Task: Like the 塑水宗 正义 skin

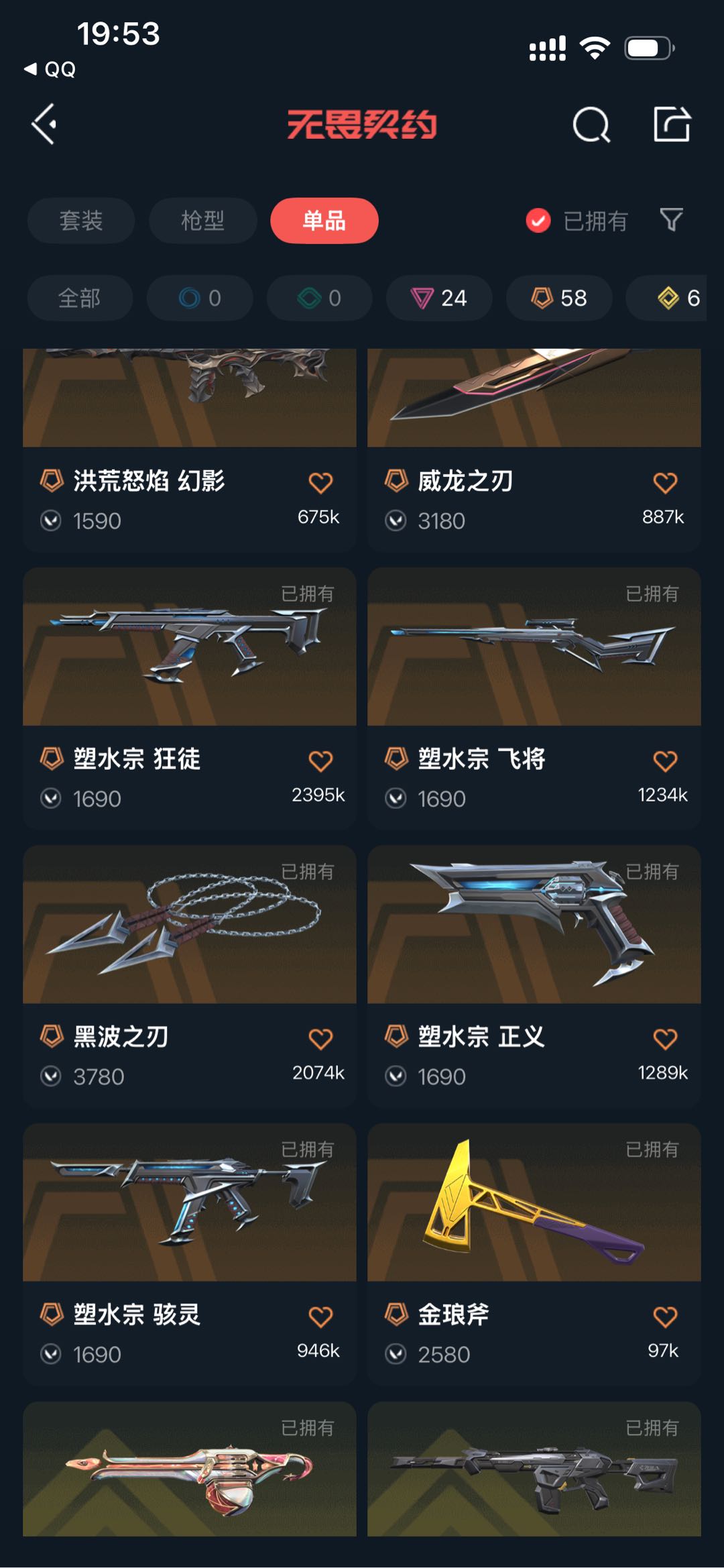Action: 665,1039
